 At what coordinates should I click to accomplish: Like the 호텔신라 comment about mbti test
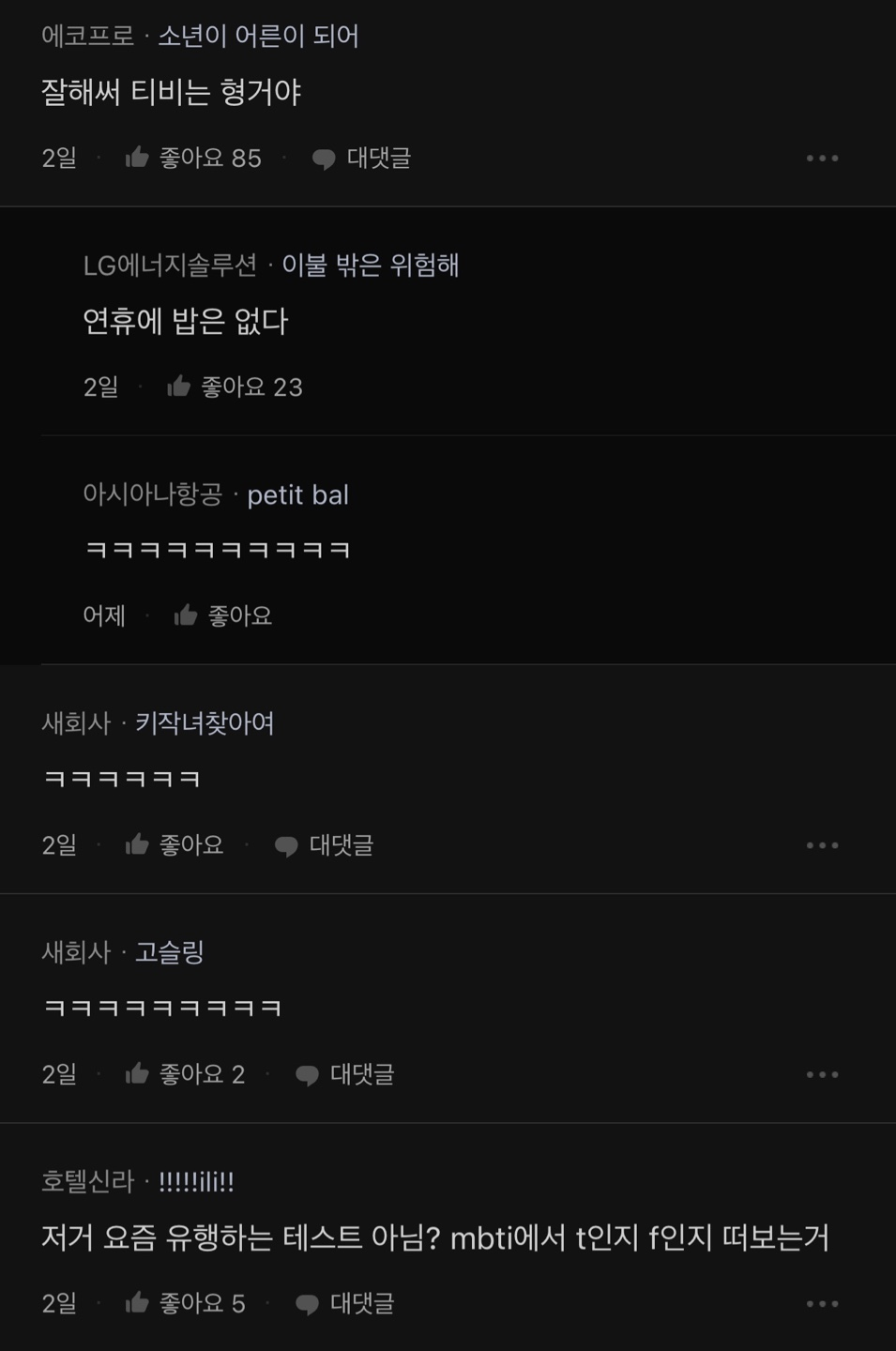coord(138,1303)
